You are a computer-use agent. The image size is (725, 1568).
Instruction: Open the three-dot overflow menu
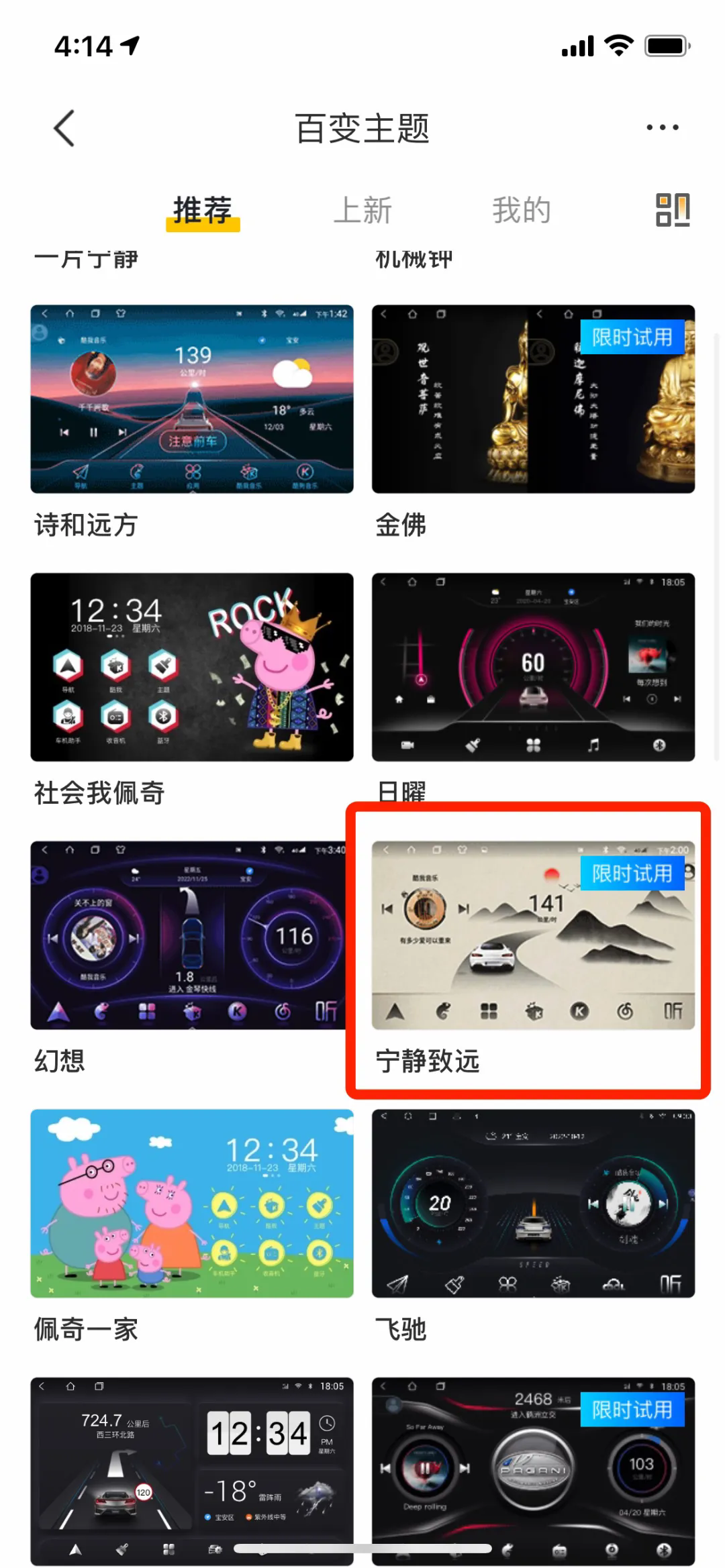click(x=662, y=127)
